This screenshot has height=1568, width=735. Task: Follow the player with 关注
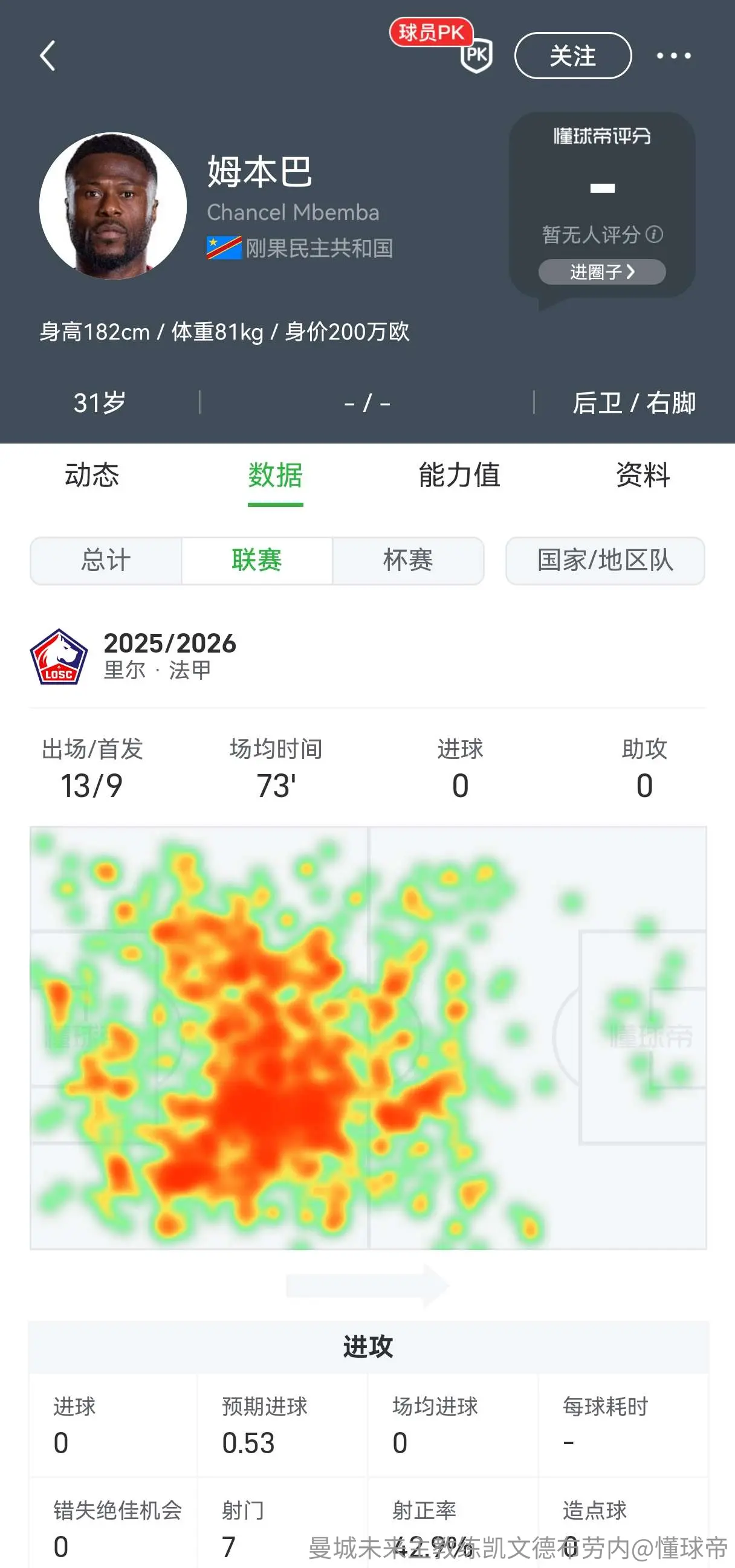[x=572, y=56]
